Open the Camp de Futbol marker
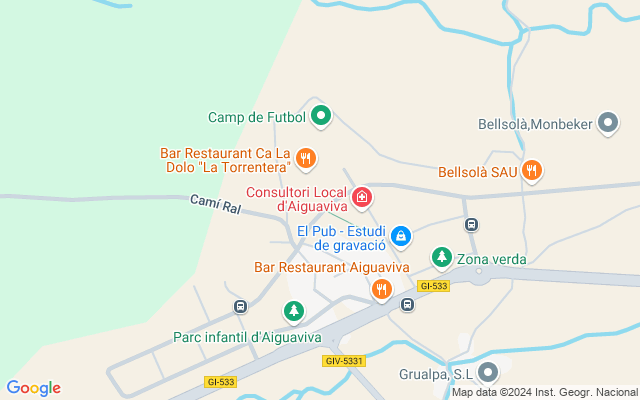640x400 pixels. 321,117
